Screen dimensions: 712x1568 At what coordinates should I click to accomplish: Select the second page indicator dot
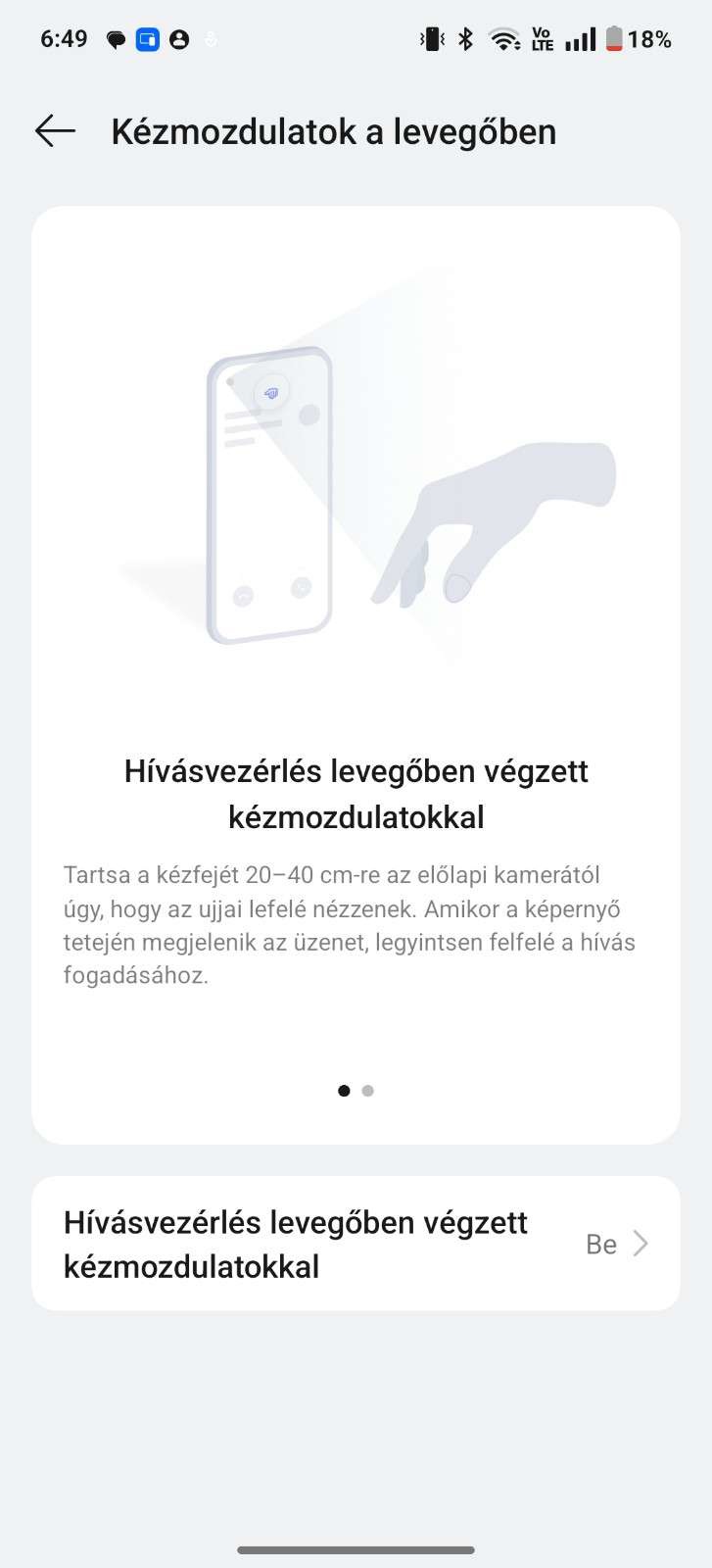pyautogui.click(x=368, y=1091)
